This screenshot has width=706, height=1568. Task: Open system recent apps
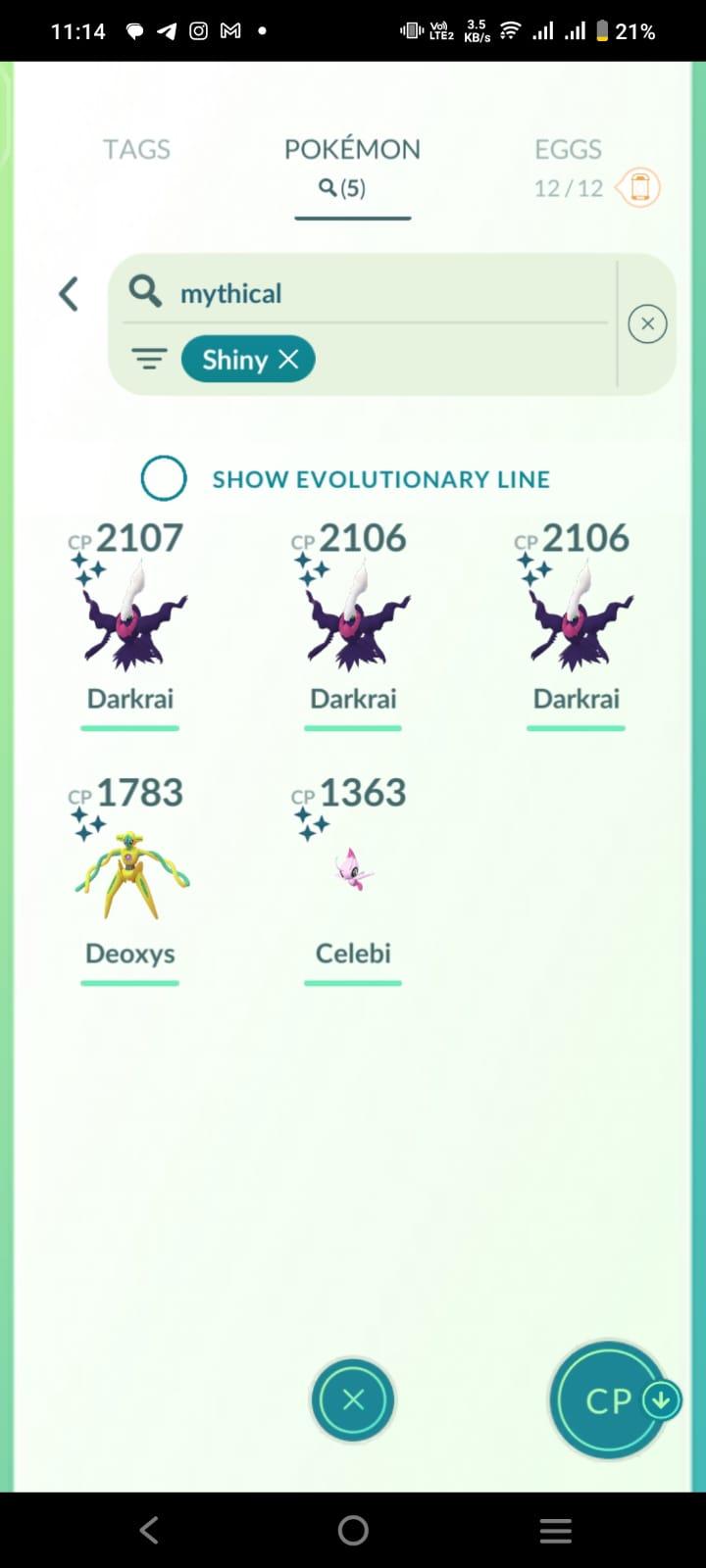pyautogui.click(x=555, y=1530)
